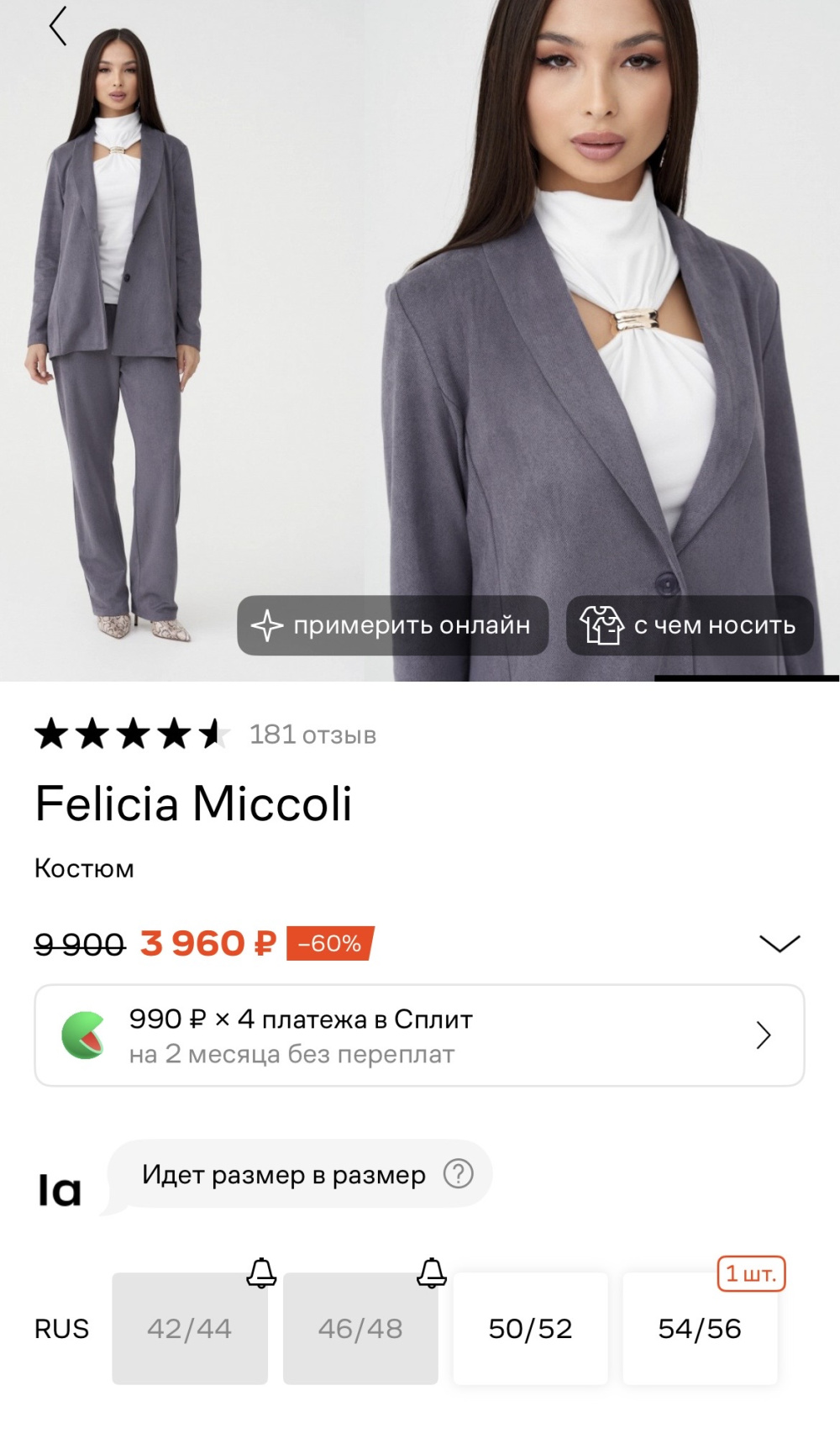The height and width of the screenshot is (1433, 840).
Task: Open Split installment details via right chevron
Action: (763, 1035)
